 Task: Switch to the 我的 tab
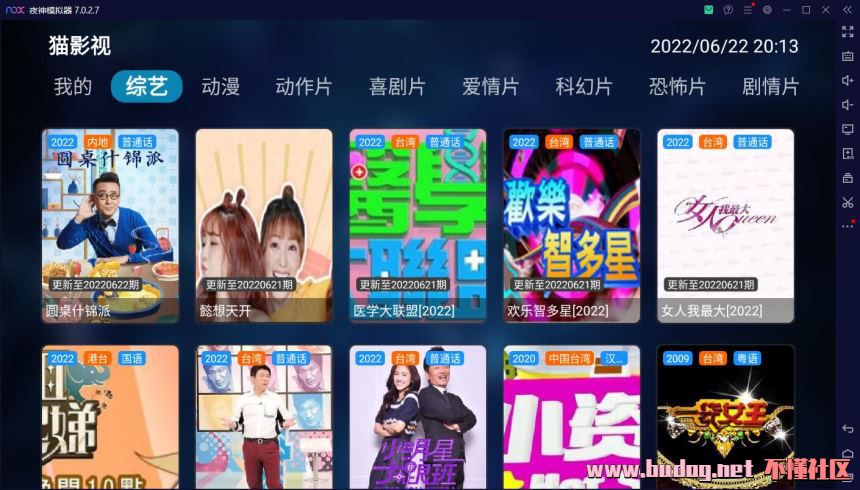(72, 87)
